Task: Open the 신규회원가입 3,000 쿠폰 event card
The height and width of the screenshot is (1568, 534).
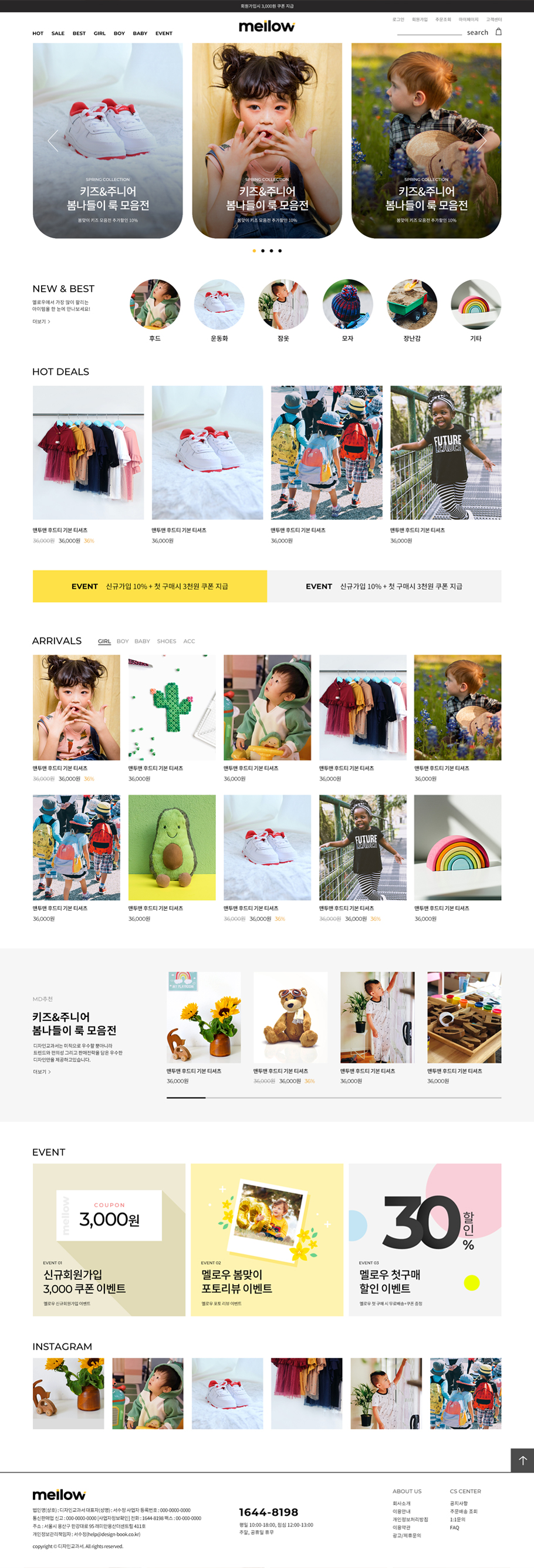Action: click(x=109, y=1240)
